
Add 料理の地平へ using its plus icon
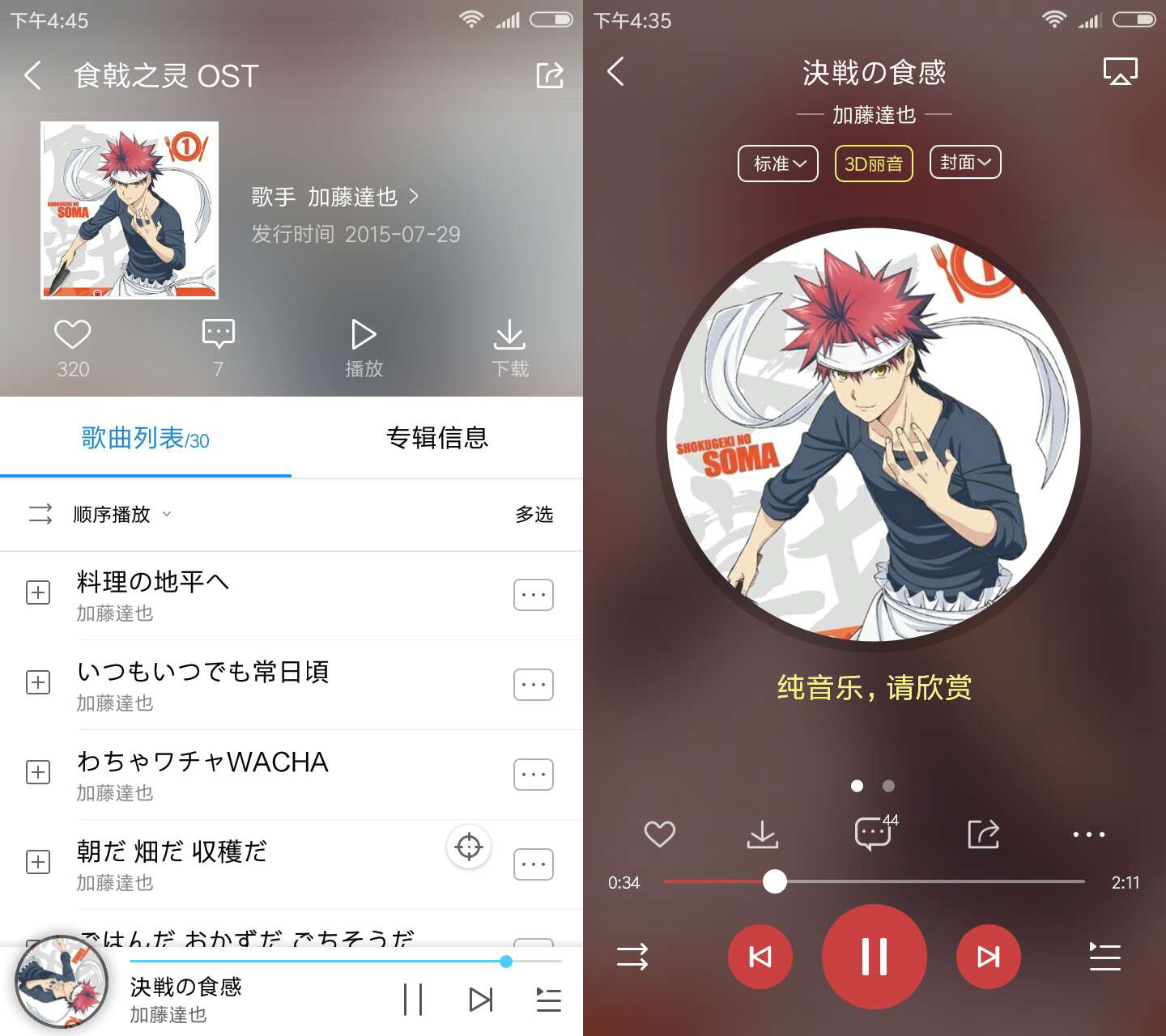(x=38, y=592)
